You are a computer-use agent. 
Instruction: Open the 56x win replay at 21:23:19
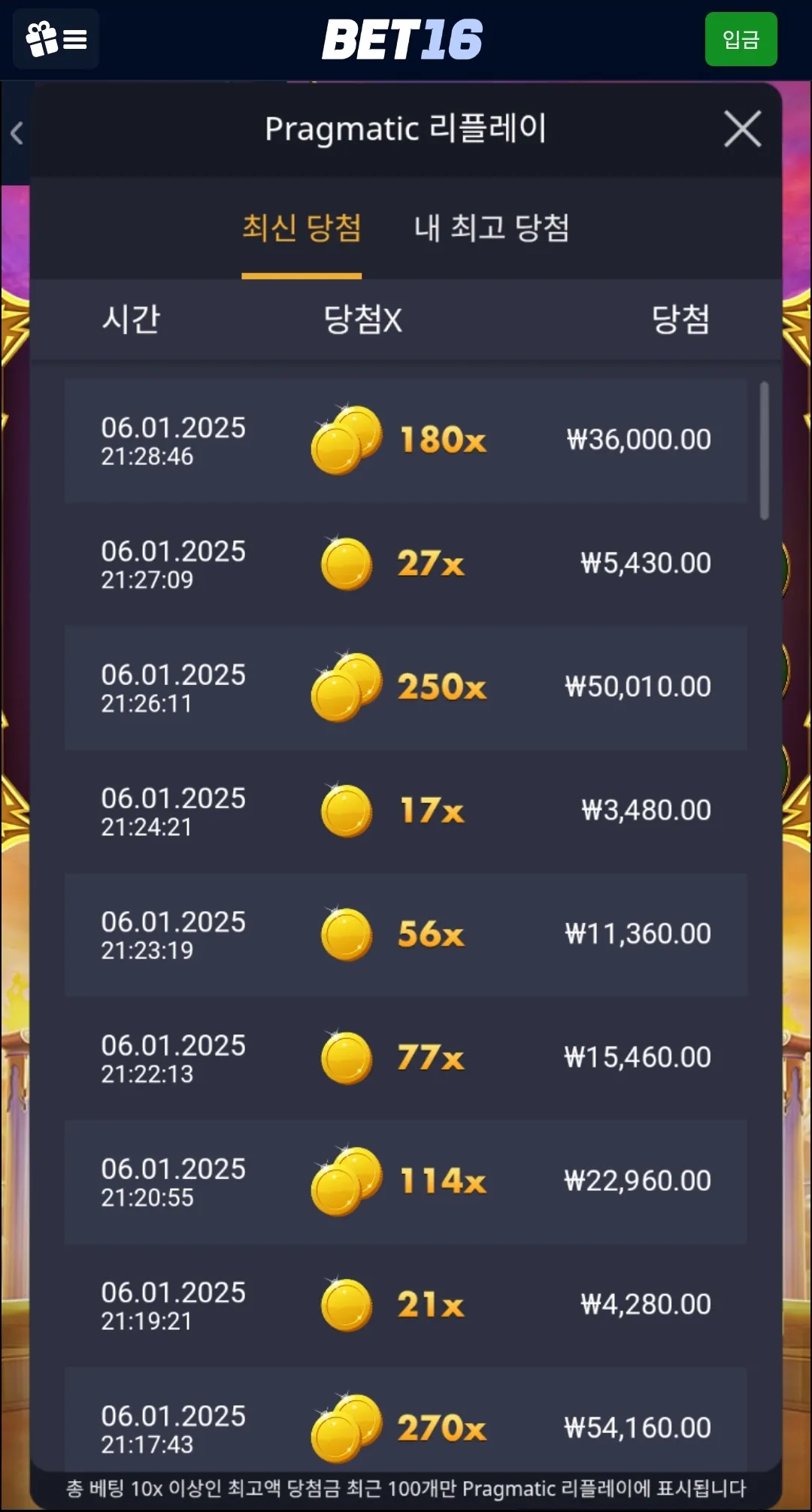406,935
